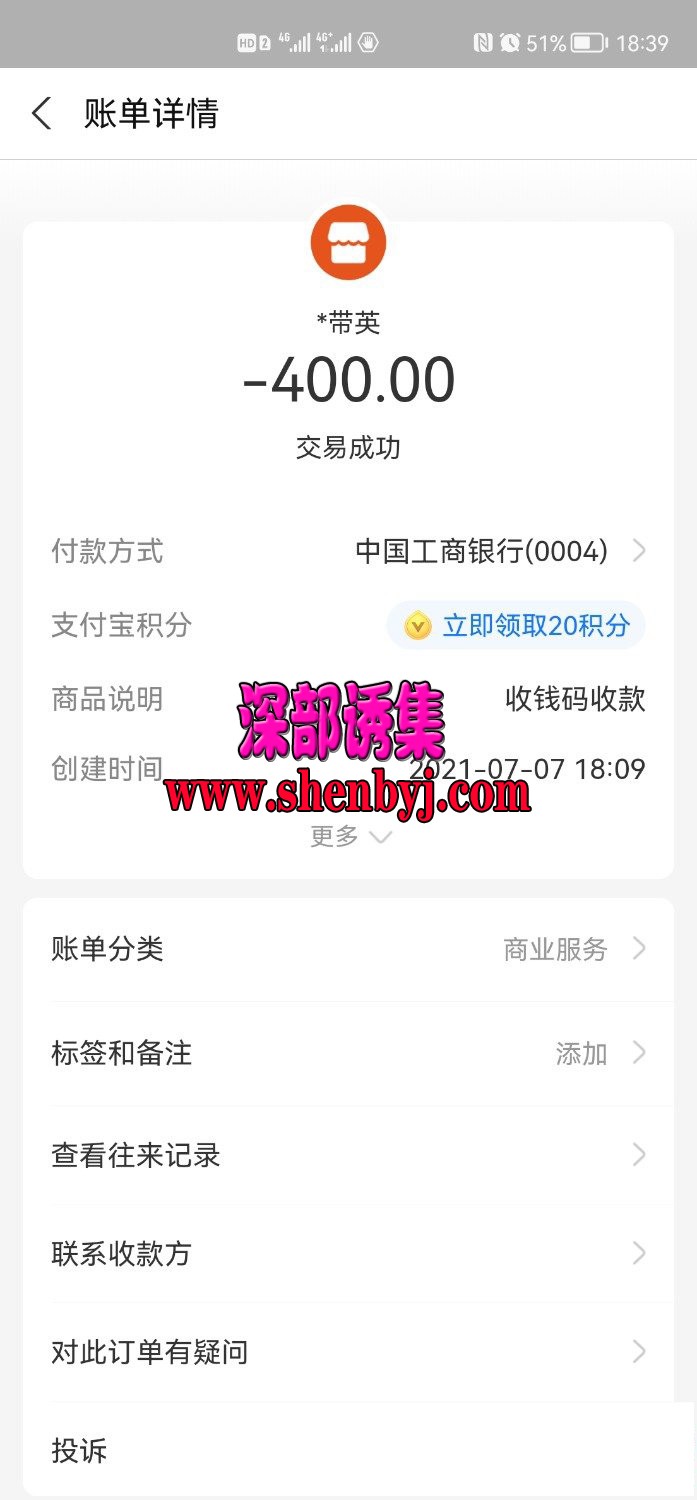Go back from bill details
The height and width of the screenshot is (1500, 697).
pos(41,114)
